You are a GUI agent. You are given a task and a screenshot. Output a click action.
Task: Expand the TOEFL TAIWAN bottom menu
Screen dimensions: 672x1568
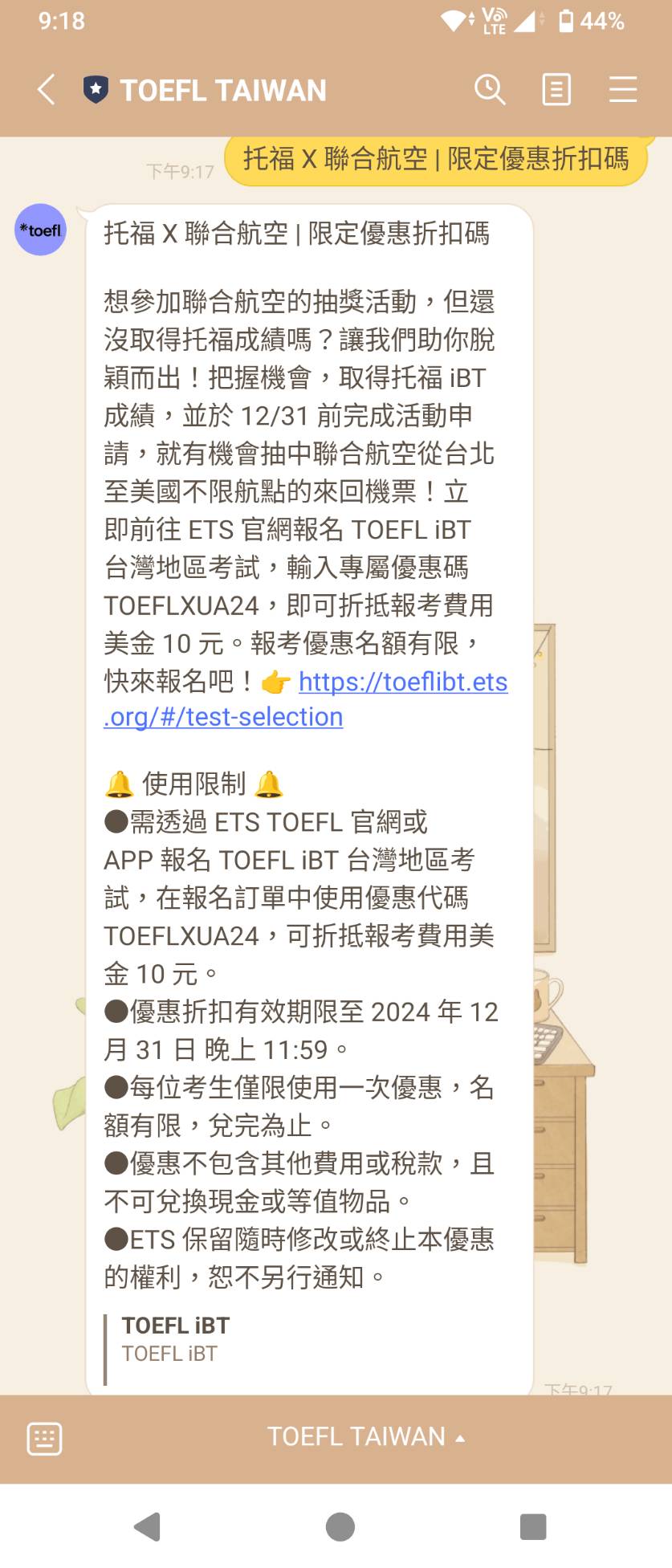[365, 1436]
